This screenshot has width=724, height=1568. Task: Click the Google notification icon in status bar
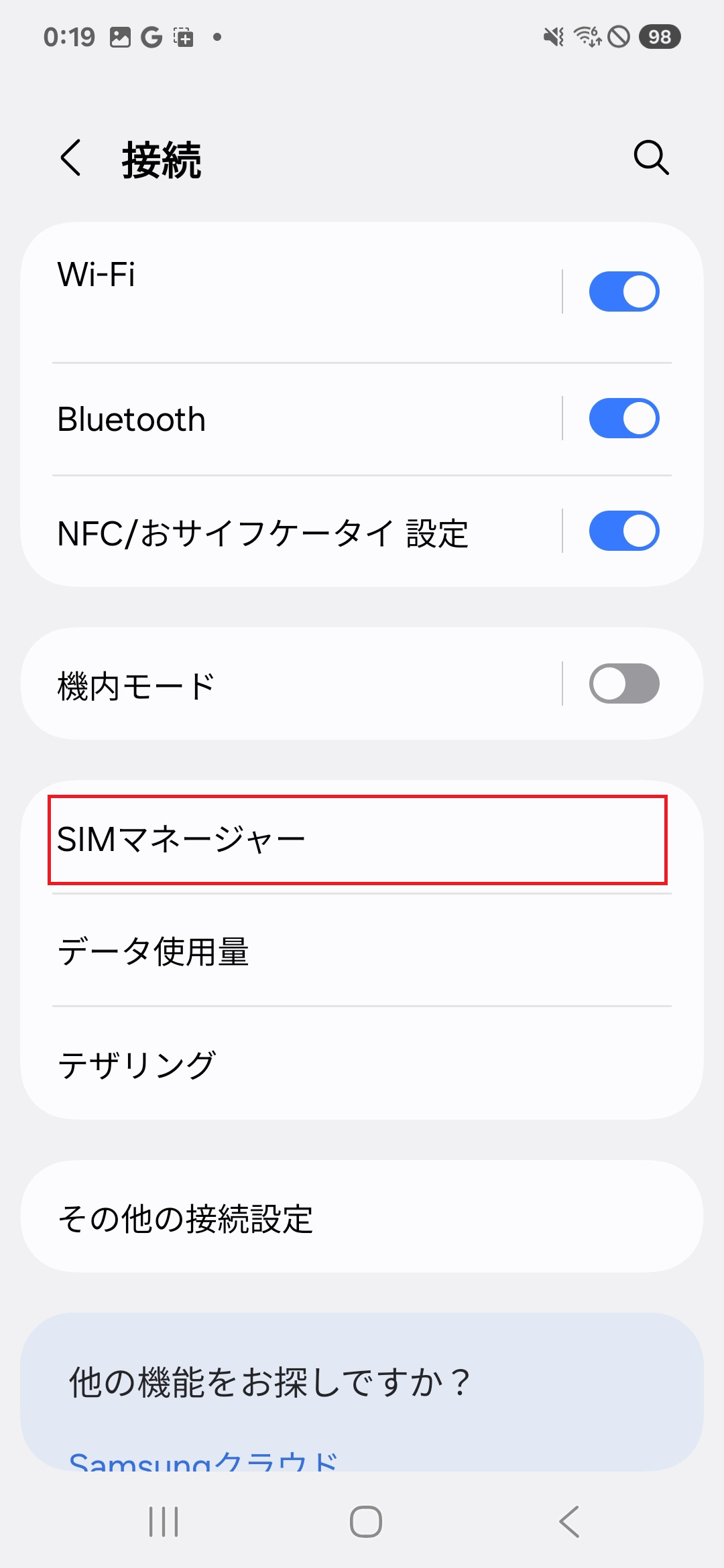(x=150, y=38)
